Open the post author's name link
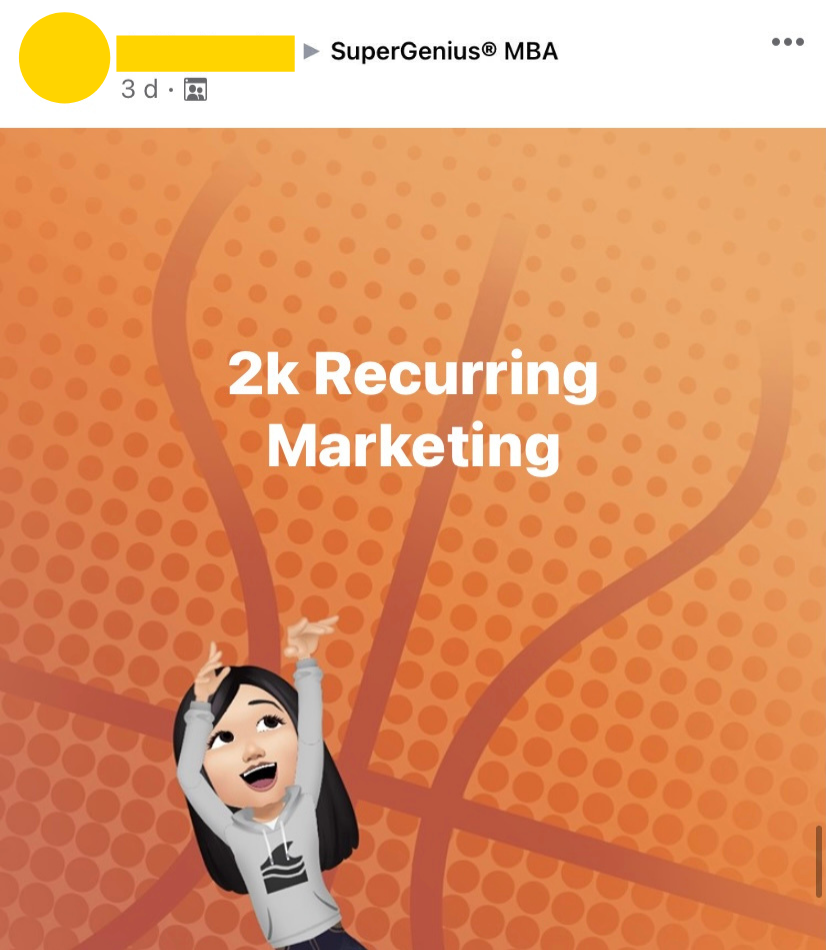 (x=205, y=53)
